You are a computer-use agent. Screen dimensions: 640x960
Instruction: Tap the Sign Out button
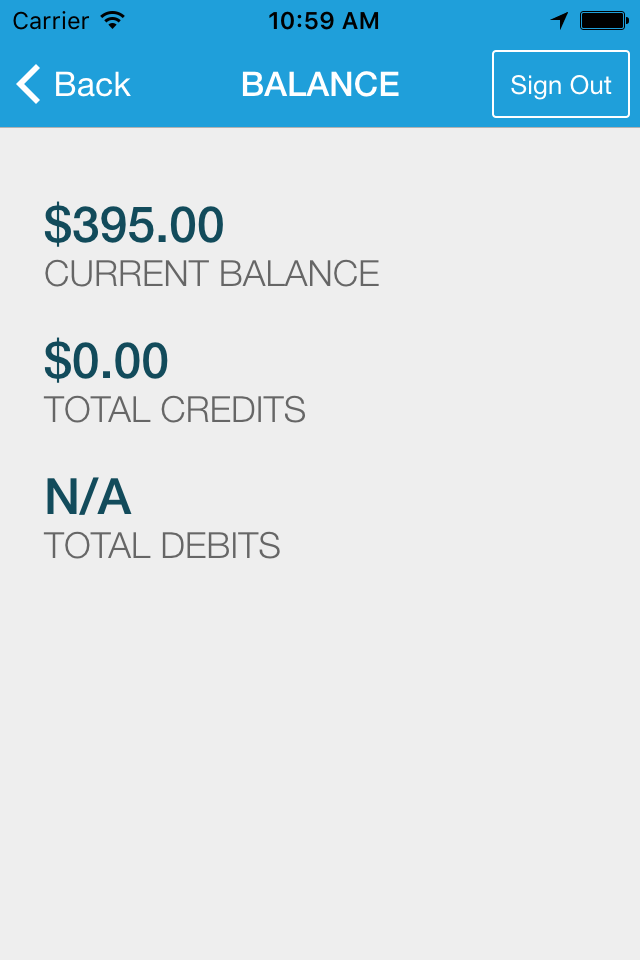560,85
